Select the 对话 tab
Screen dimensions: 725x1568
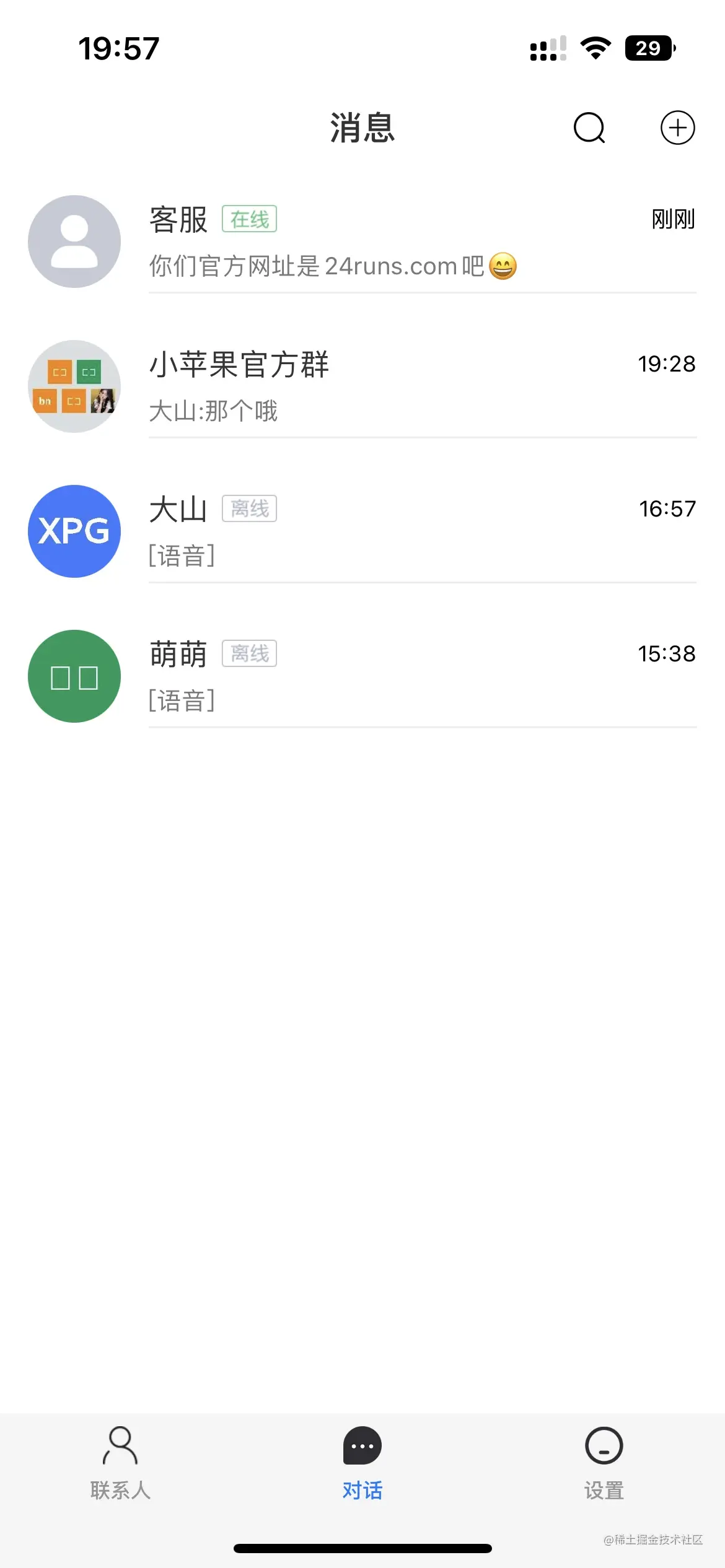(362, 1463)
